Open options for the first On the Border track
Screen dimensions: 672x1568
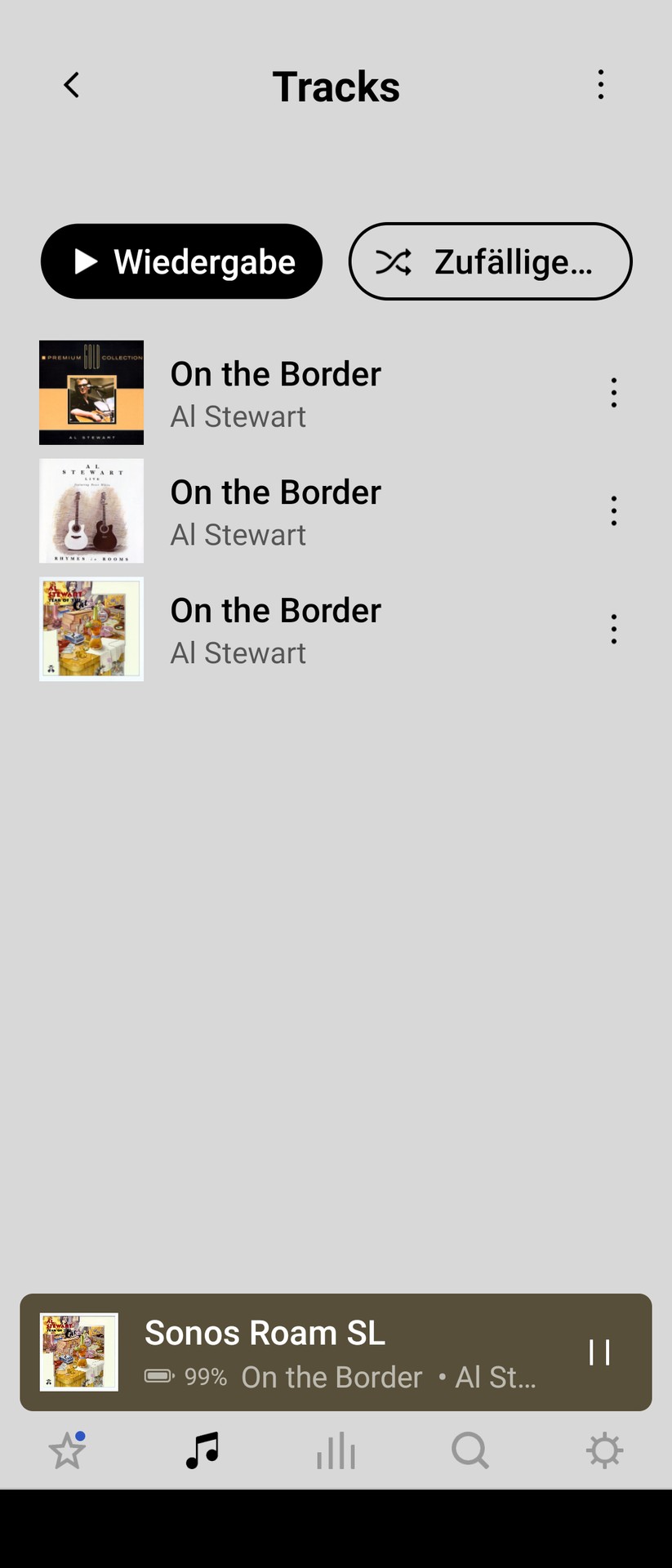[x=613, y=392]
